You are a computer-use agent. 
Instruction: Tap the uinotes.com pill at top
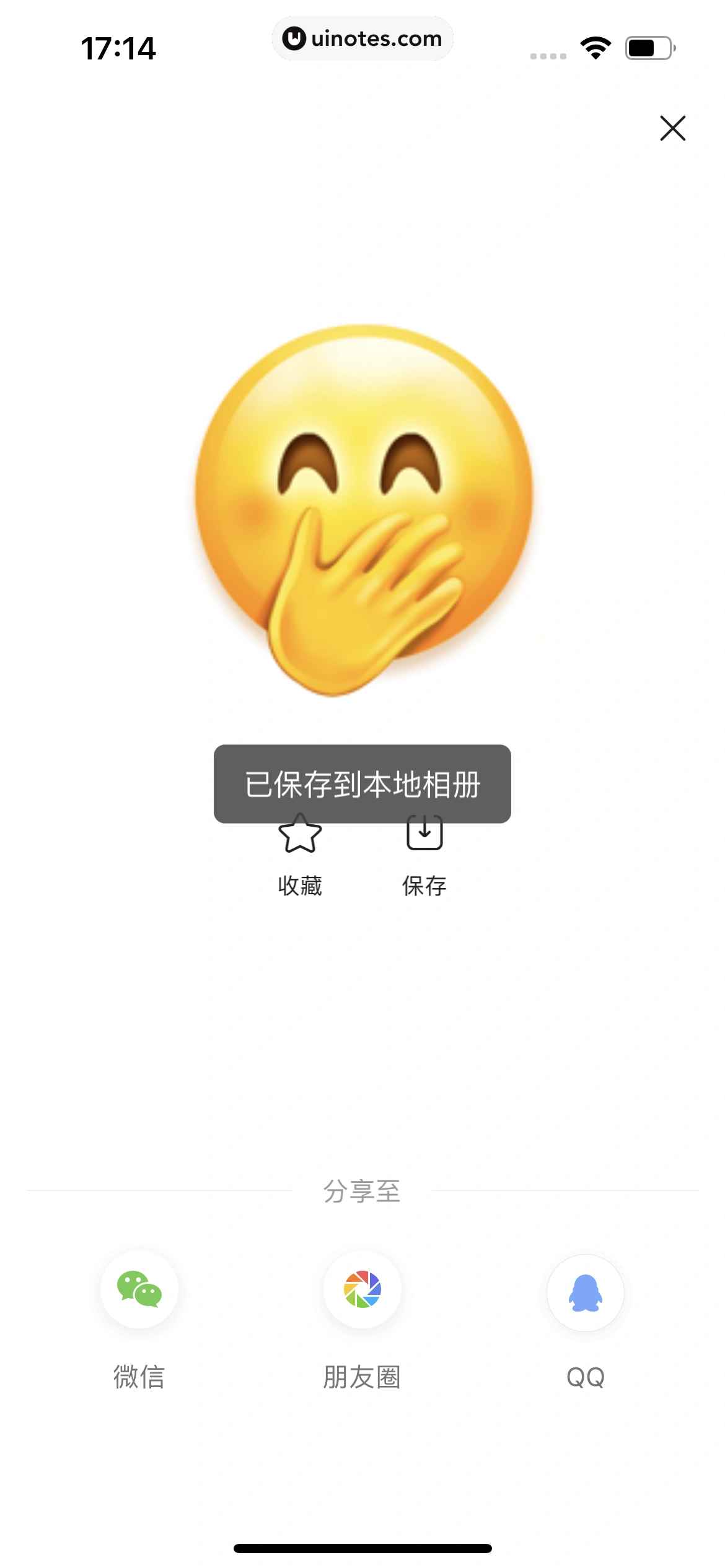(x=362, y=39)
